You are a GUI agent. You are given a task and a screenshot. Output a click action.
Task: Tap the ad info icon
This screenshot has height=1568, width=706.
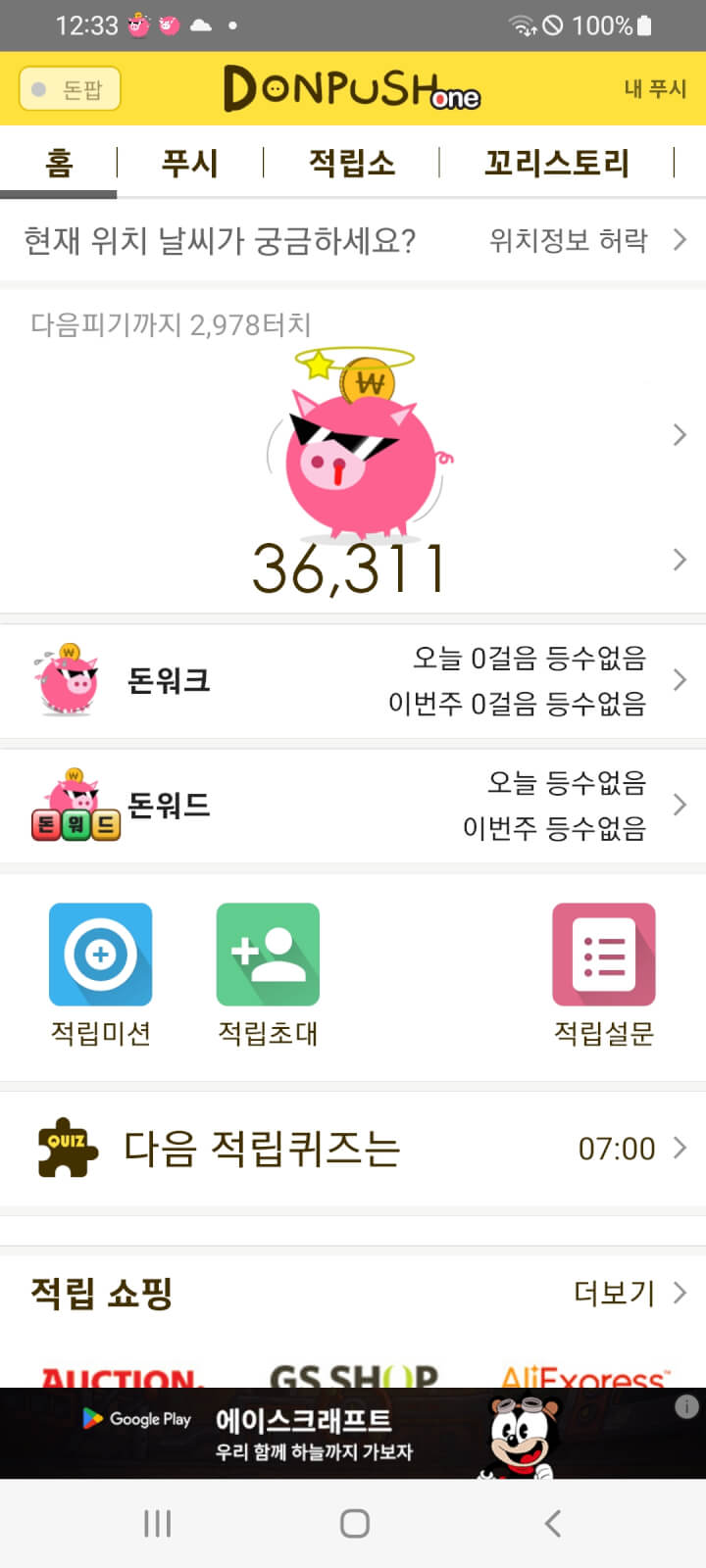tap(686, 1407)
